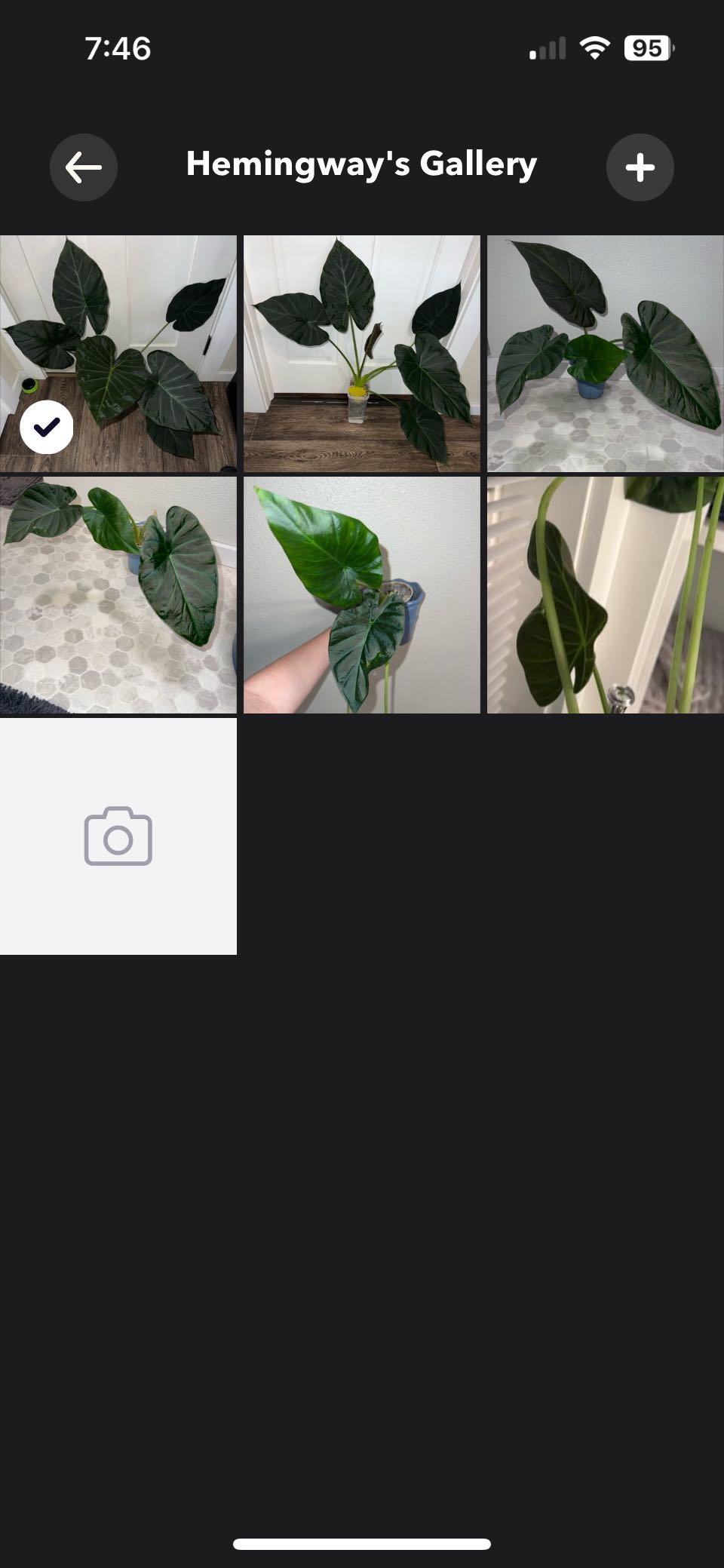Viewport: 724px width, 1568px height.
Task: Open photo of plant in glass vase
Action: [361, 353]
